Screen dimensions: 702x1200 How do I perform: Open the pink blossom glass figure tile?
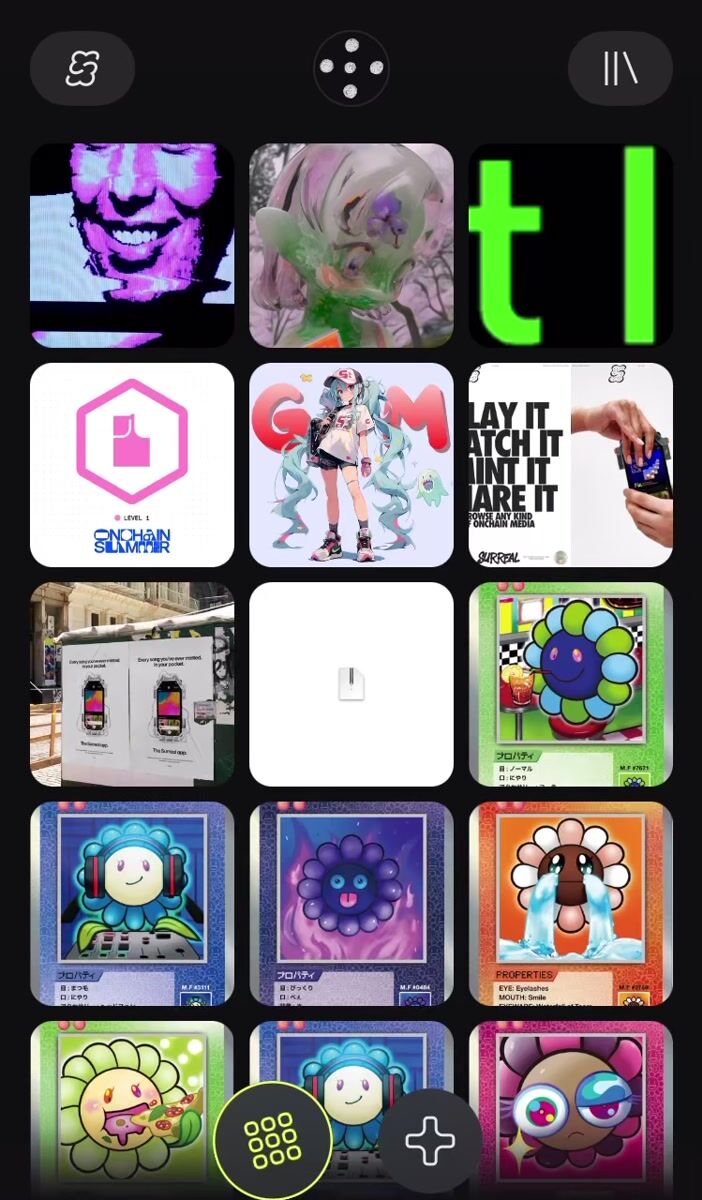click(x=351, y=245)
